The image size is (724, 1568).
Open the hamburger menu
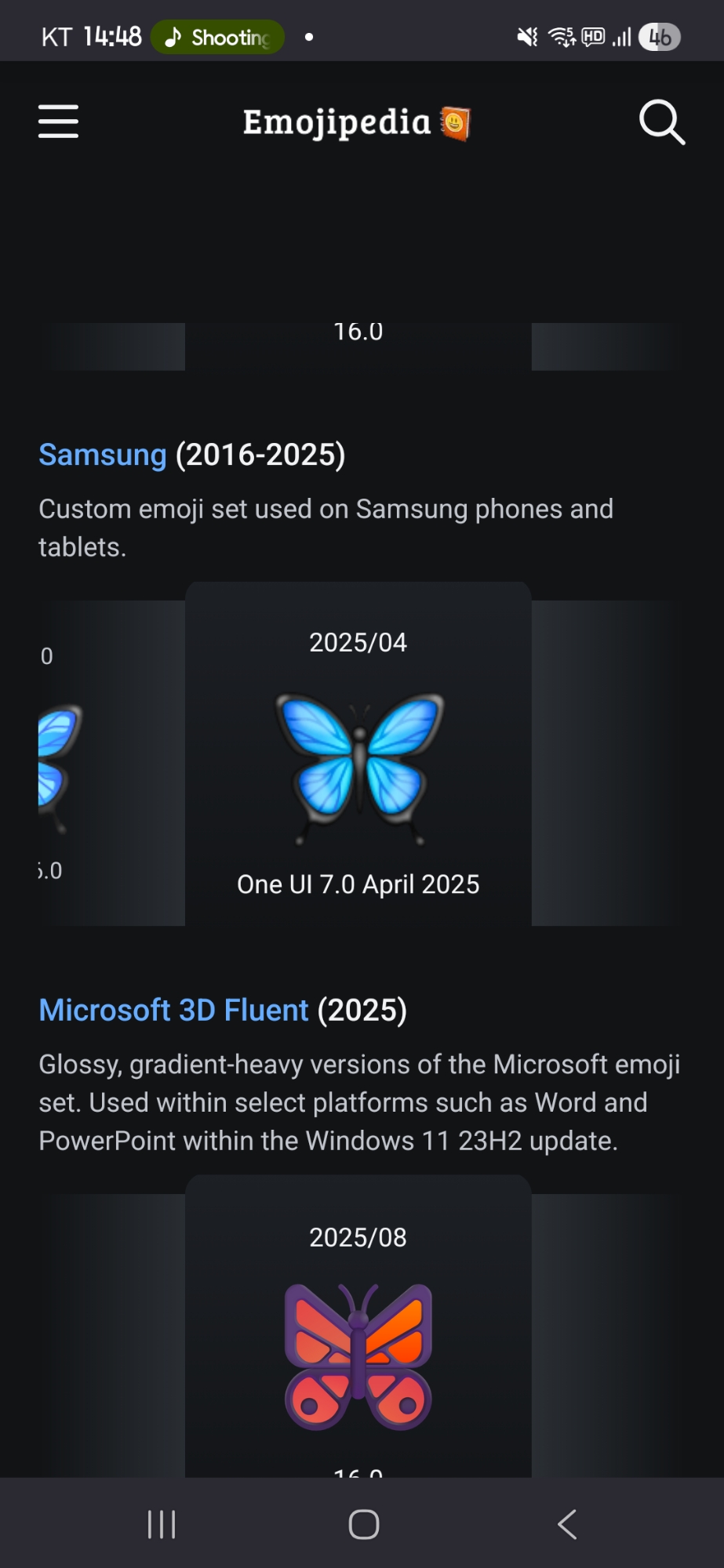59,122
